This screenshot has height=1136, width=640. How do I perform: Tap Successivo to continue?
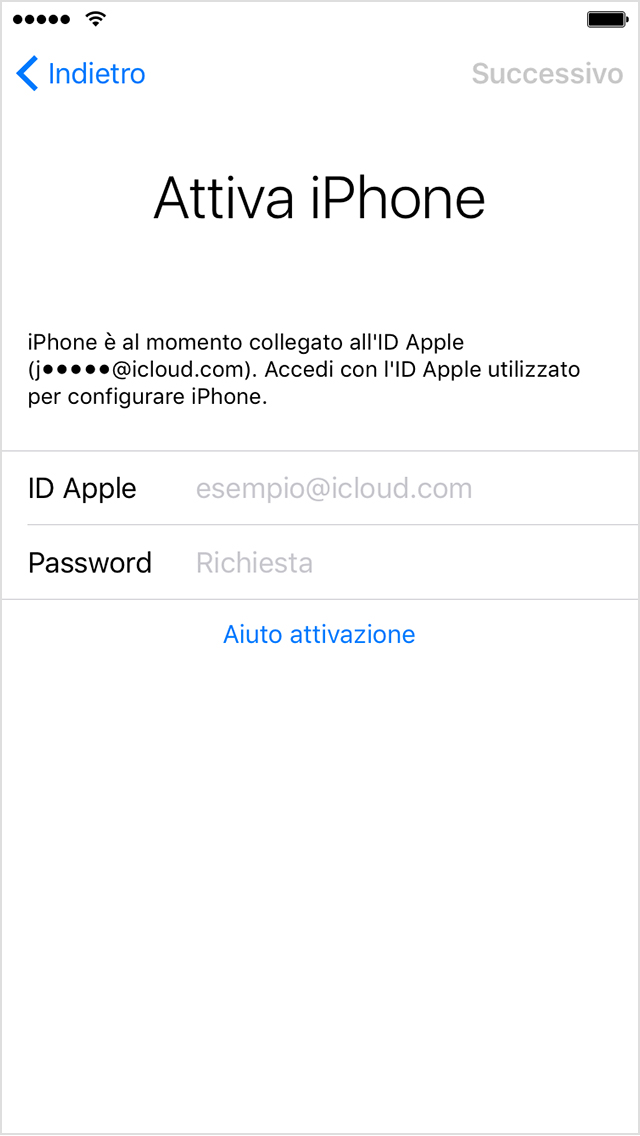pyautogui.click(x=547, y=74)
